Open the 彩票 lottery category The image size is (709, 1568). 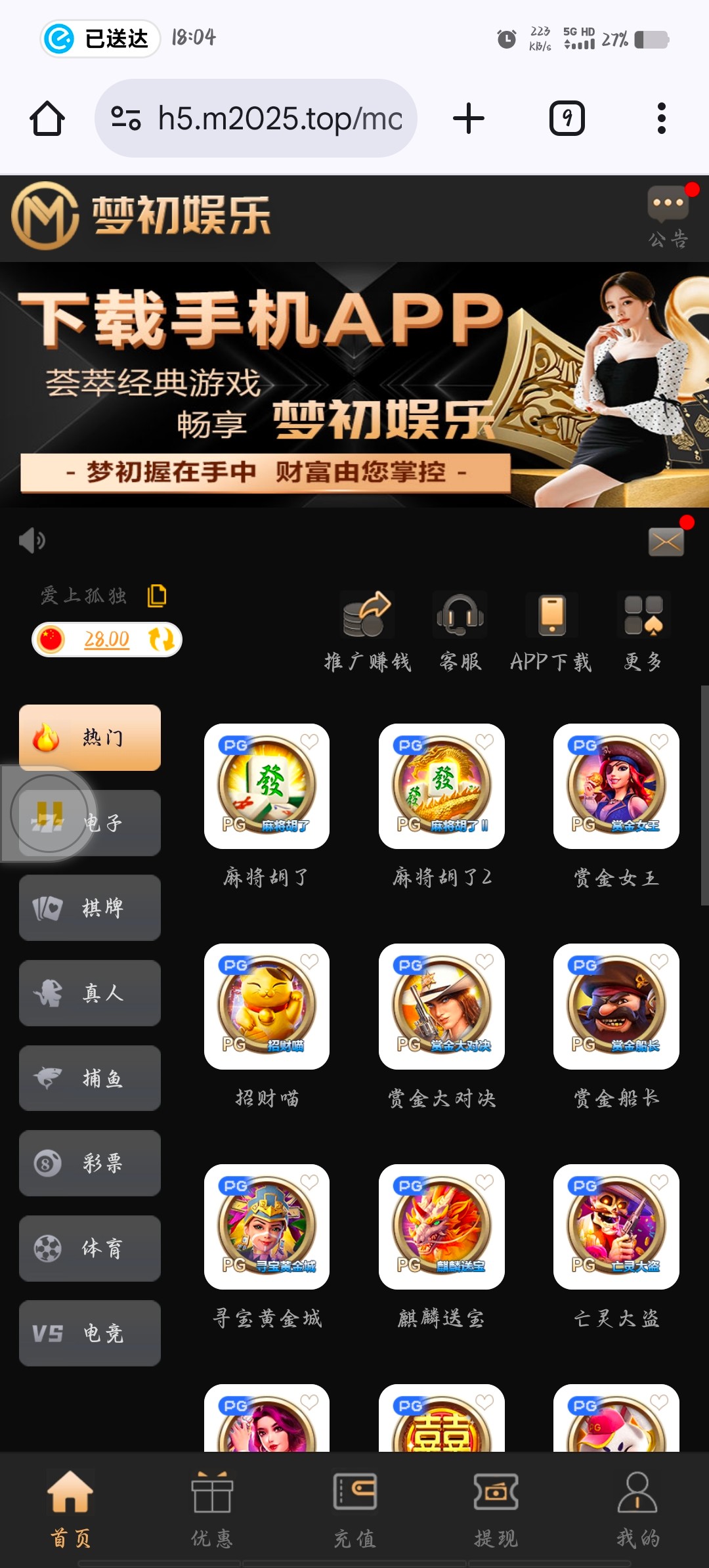click(90, 1163)
